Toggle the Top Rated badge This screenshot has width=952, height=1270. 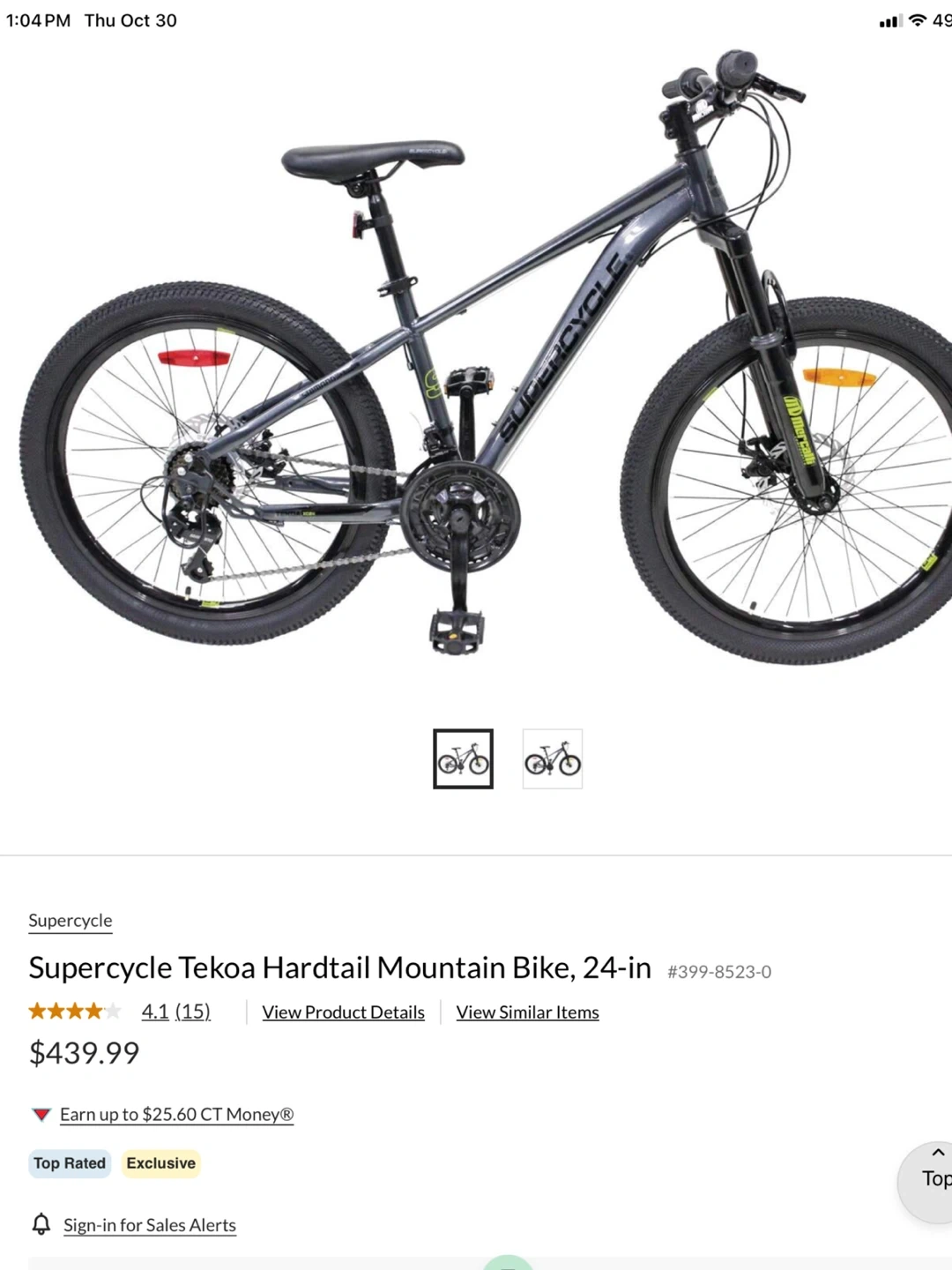click(x=69, y=1163)
